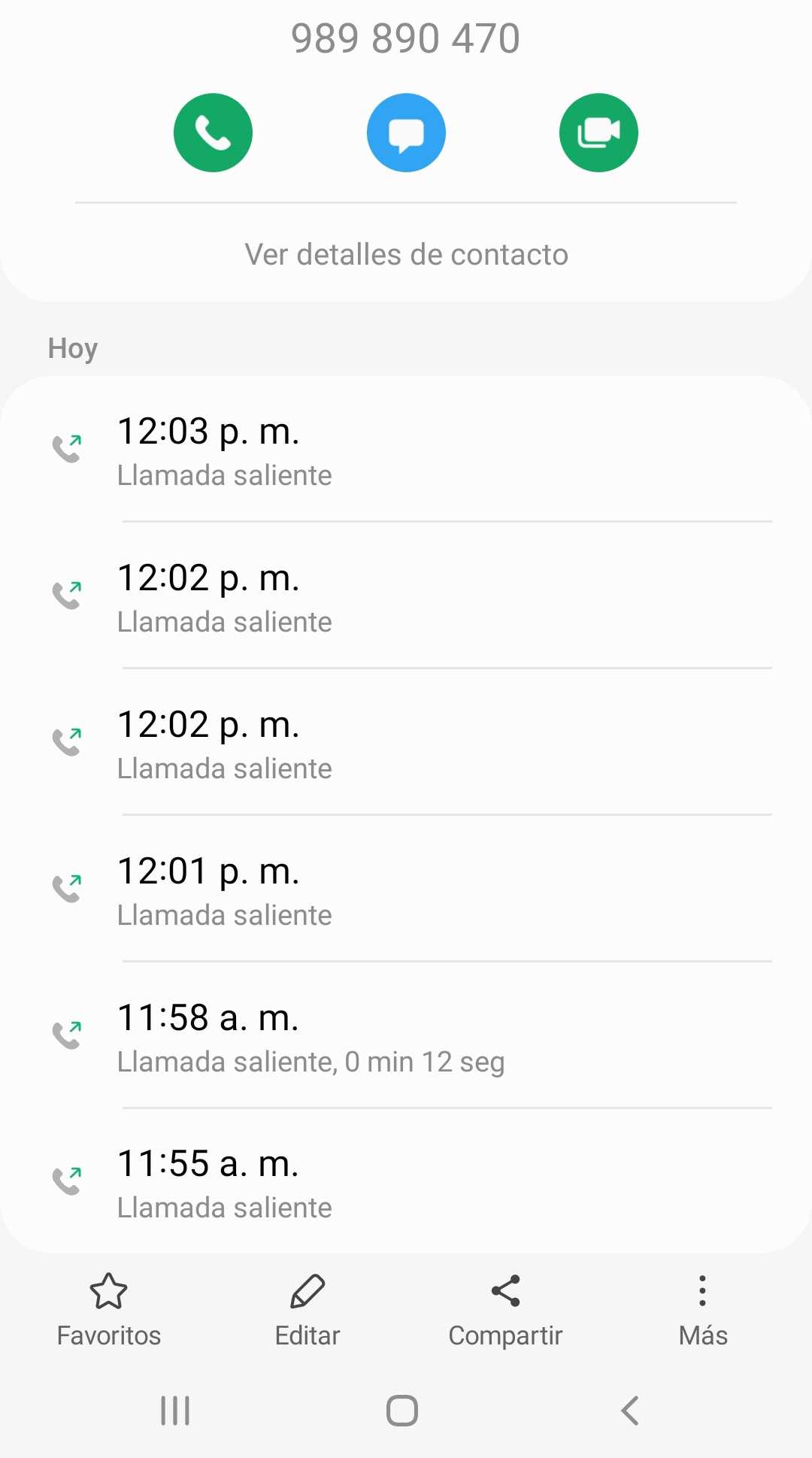Image resolution: width=812 pixels, height=1458 pixels.
Task: Call the number 989 890 470
Action: pos(213,133)
